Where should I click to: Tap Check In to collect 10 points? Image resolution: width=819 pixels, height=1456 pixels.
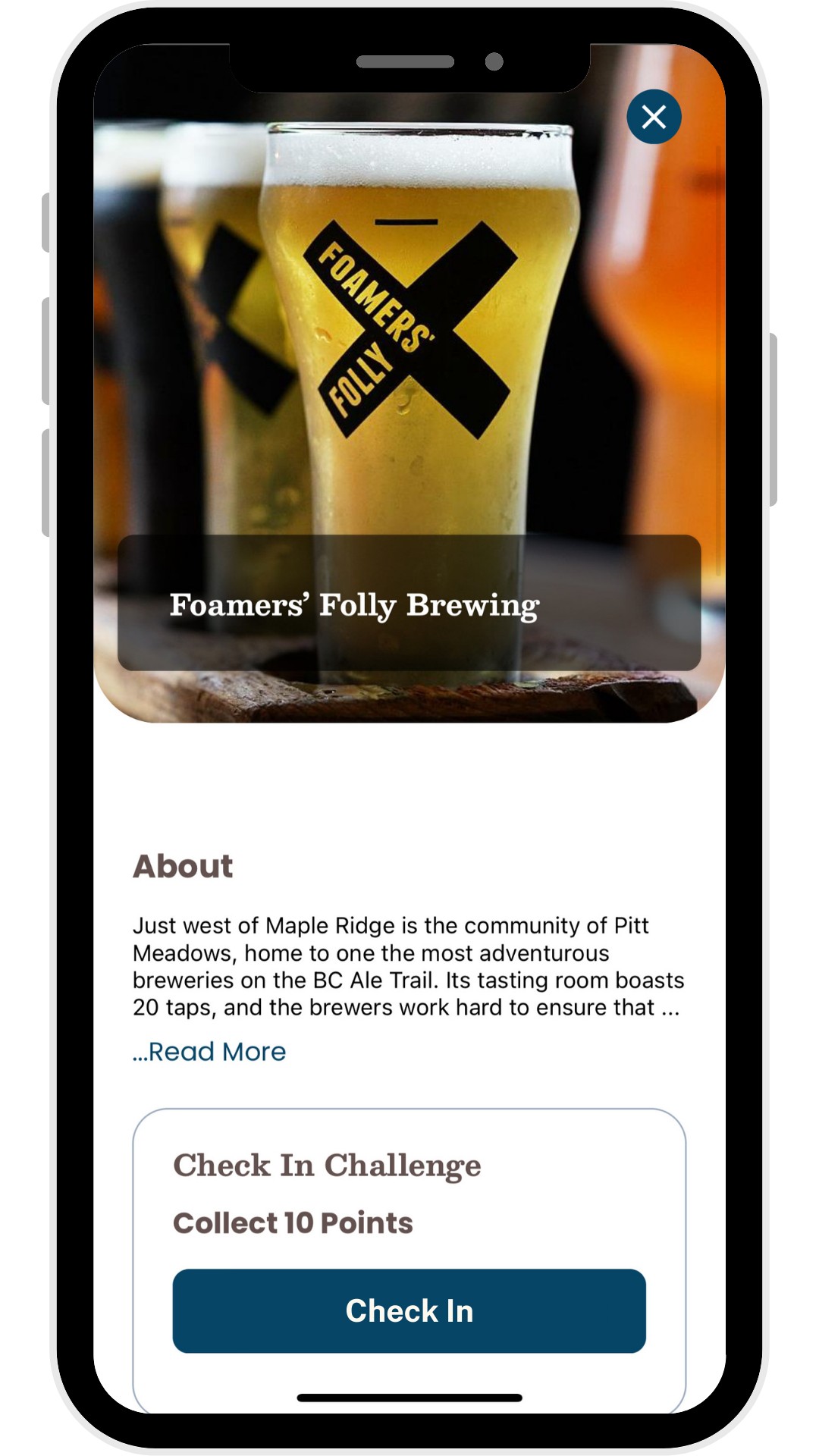tap(409, 1310)
